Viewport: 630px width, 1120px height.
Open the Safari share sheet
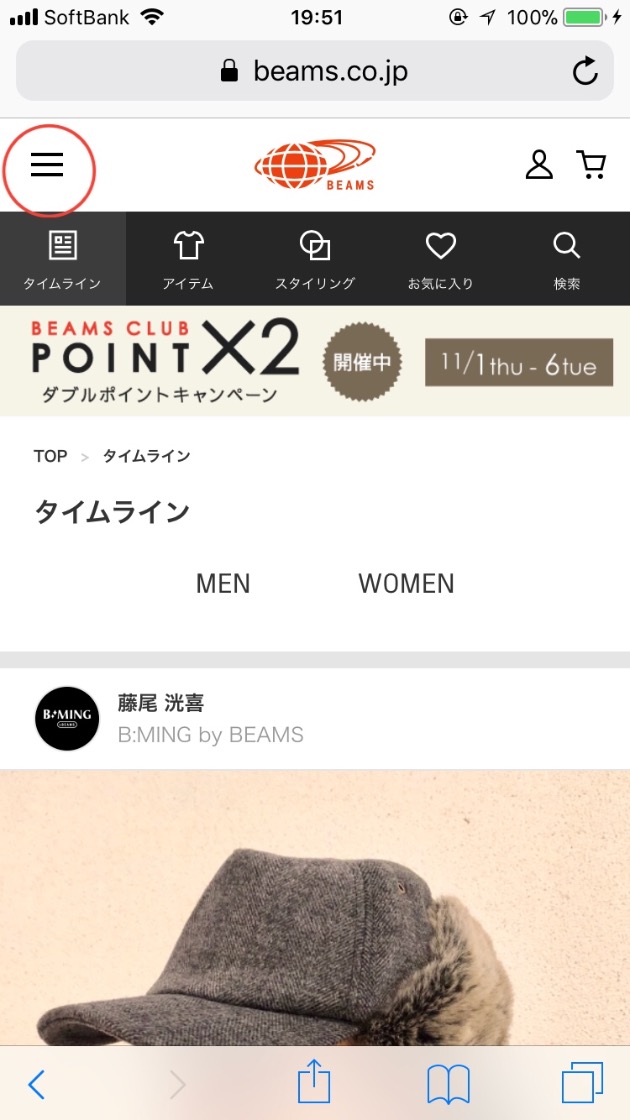(x=314, y=1083)
